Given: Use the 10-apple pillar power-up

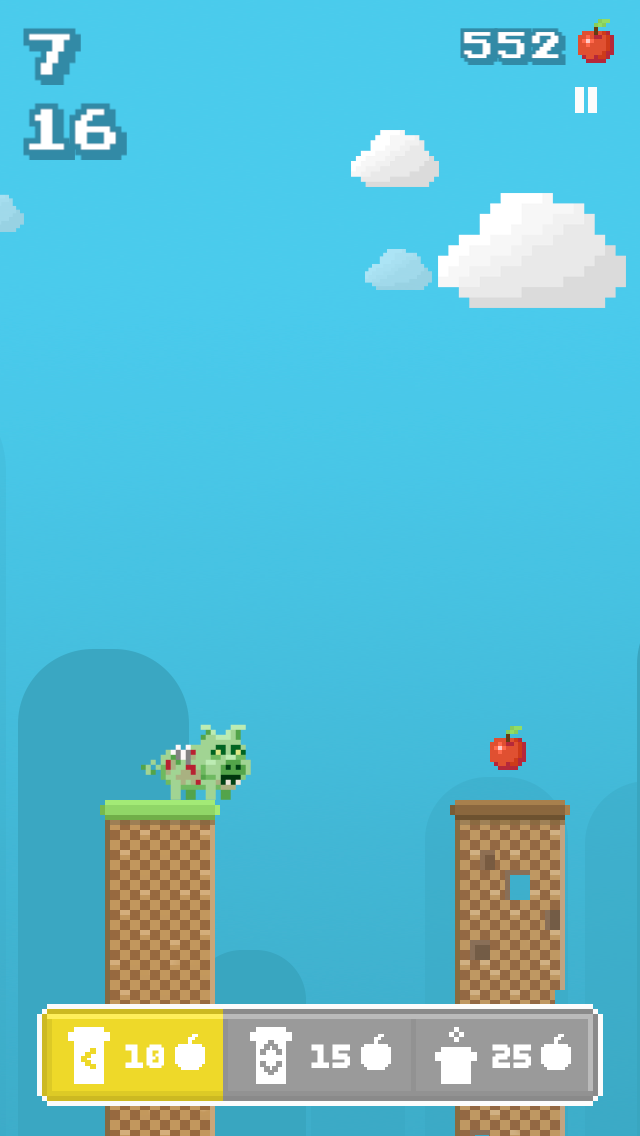Looking at the screenshot, I should (x=135, y=1056).
